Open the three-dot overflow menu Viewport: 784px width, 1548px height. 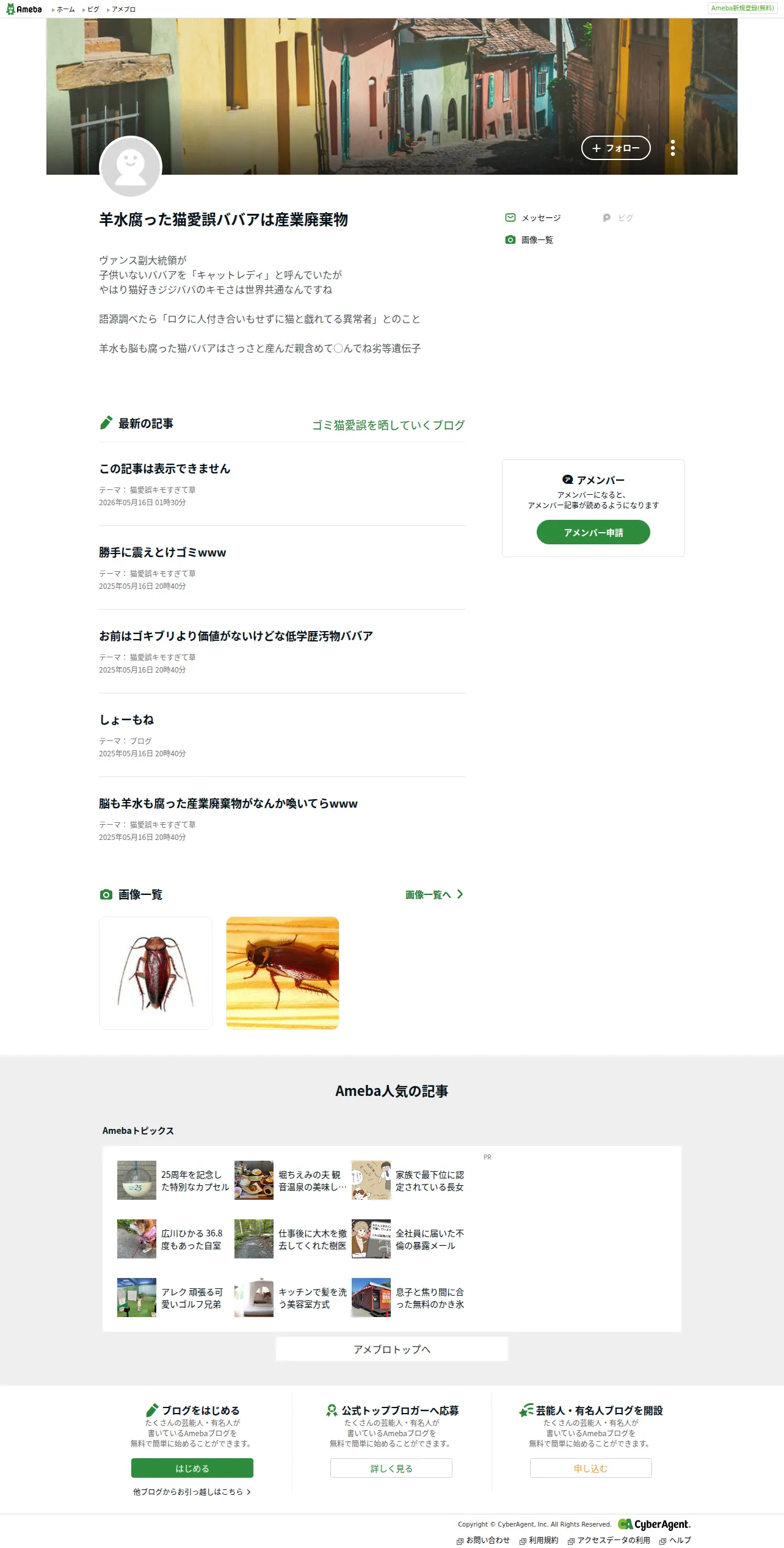click(672, 148)
